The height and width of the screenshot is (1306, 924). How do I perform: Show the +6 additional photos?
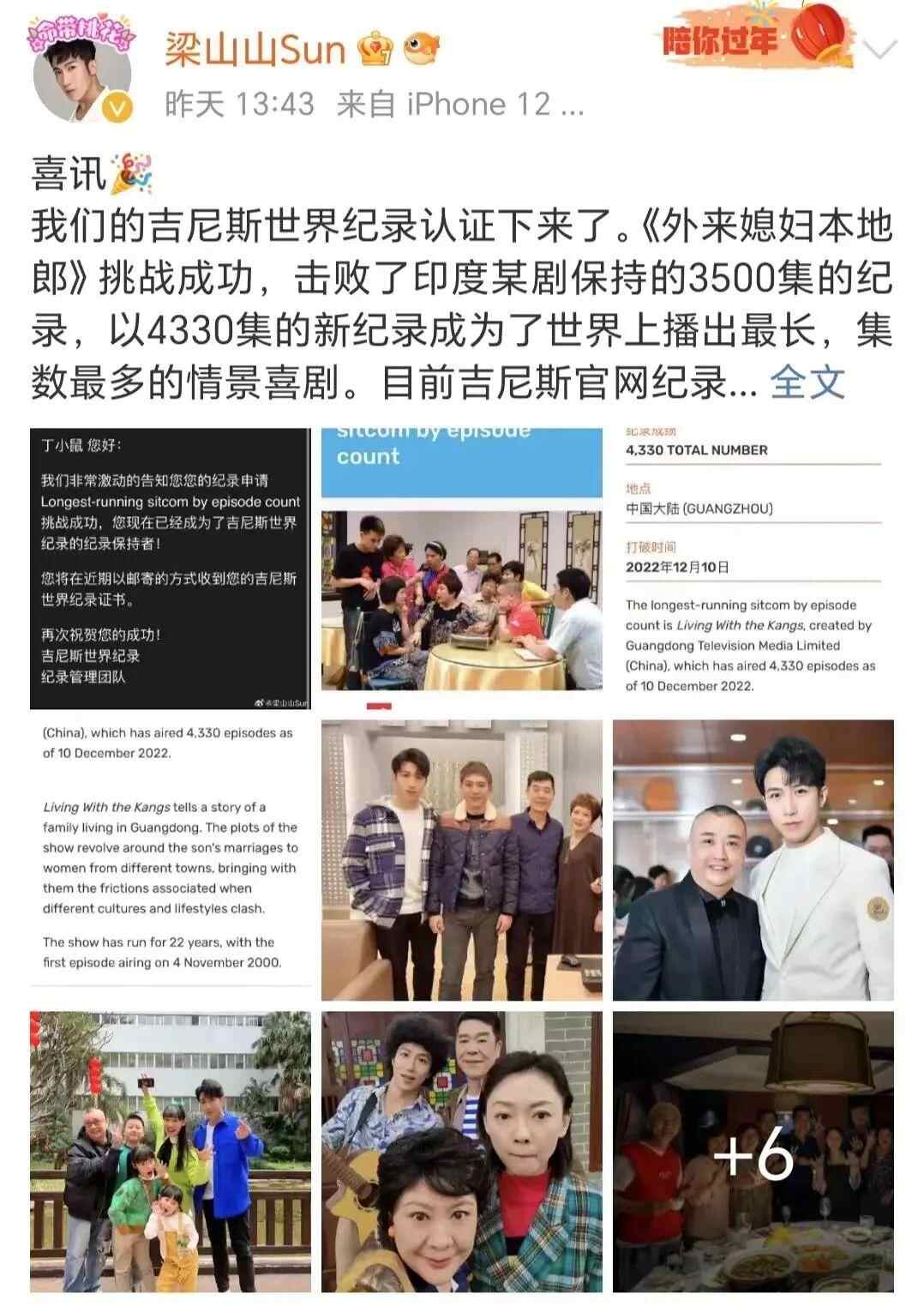[753, 1152]
